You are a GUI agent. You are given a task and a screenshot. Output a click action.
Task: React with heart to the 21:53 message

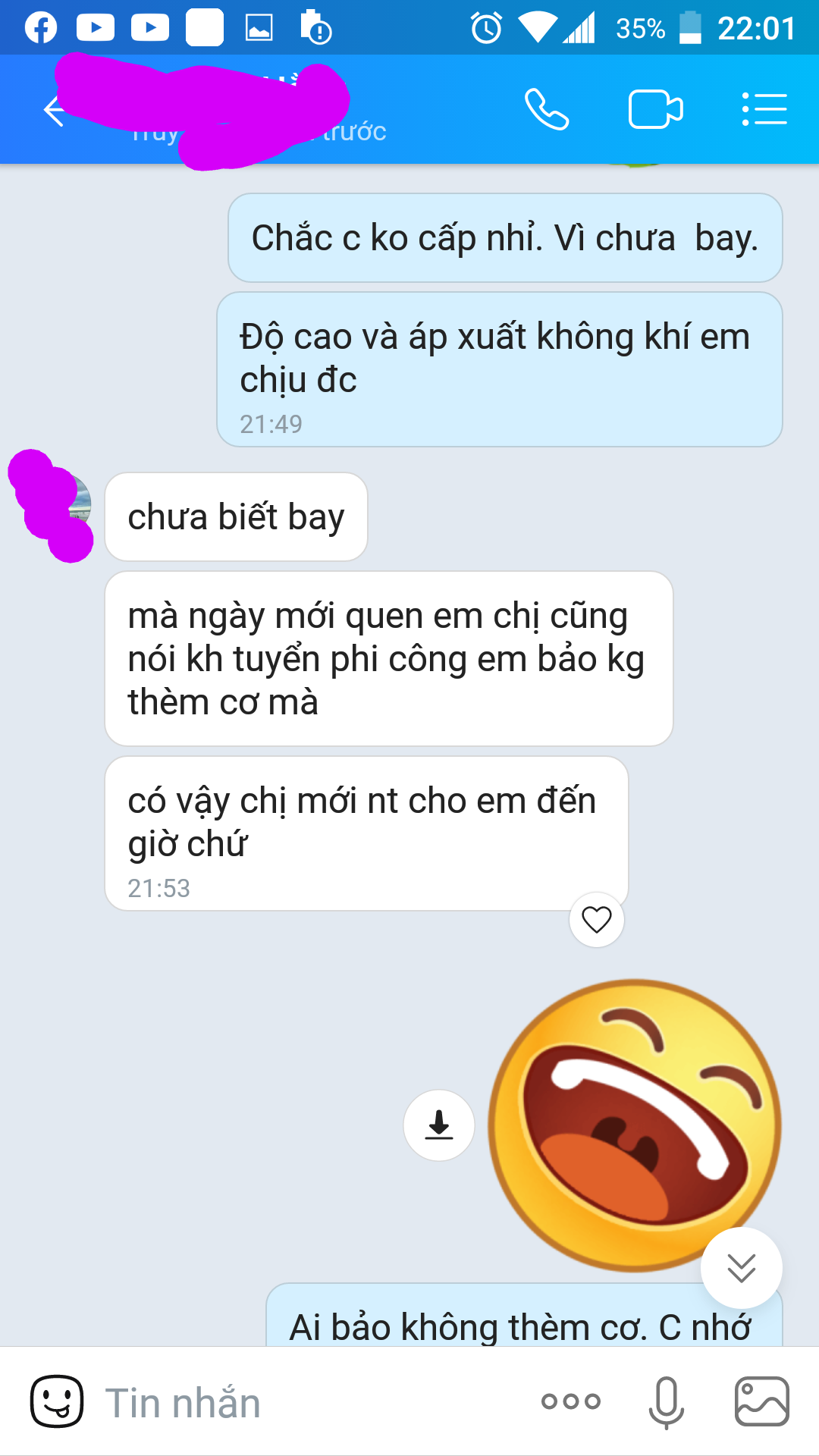point(596,920)
